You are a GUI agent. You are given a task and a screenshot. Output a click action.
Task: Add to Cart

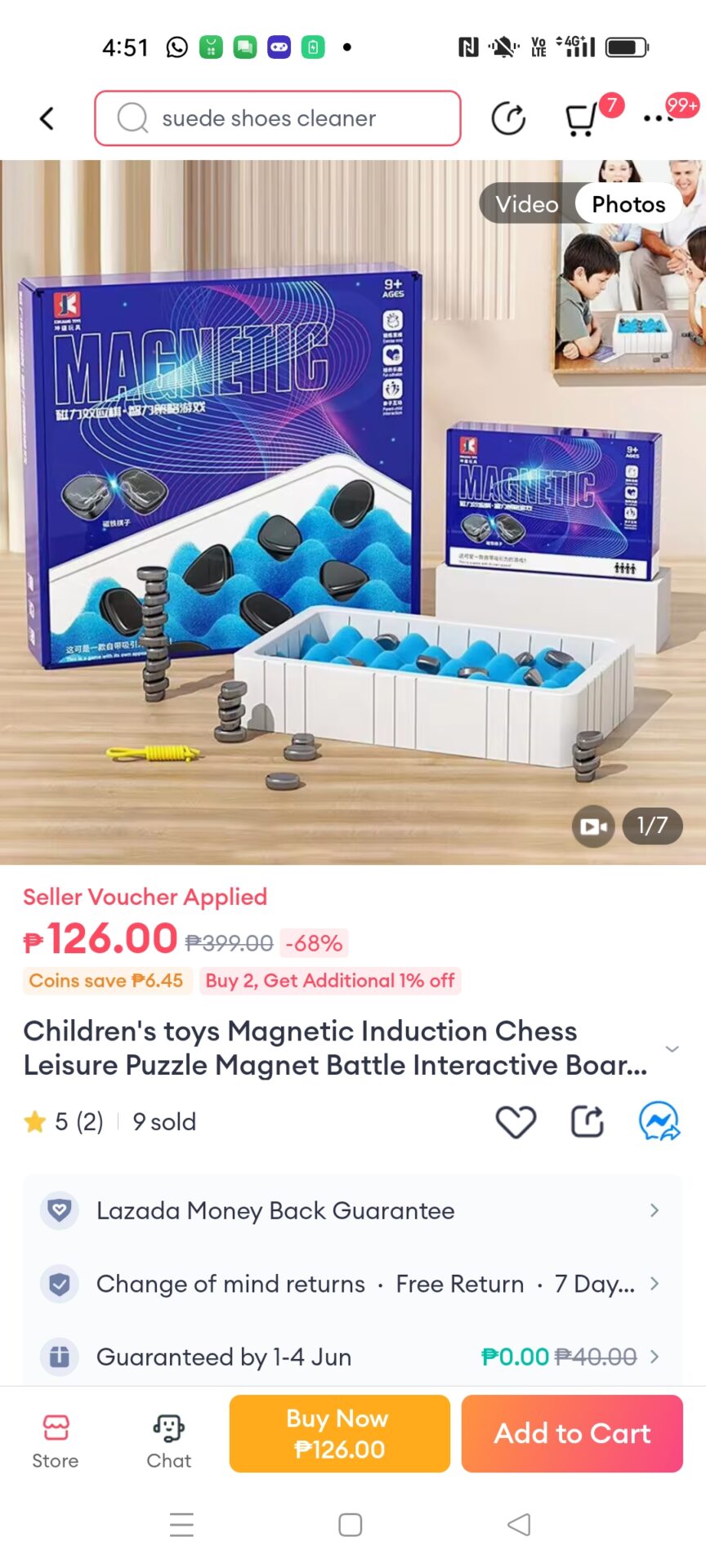(x=572, y=1433)
